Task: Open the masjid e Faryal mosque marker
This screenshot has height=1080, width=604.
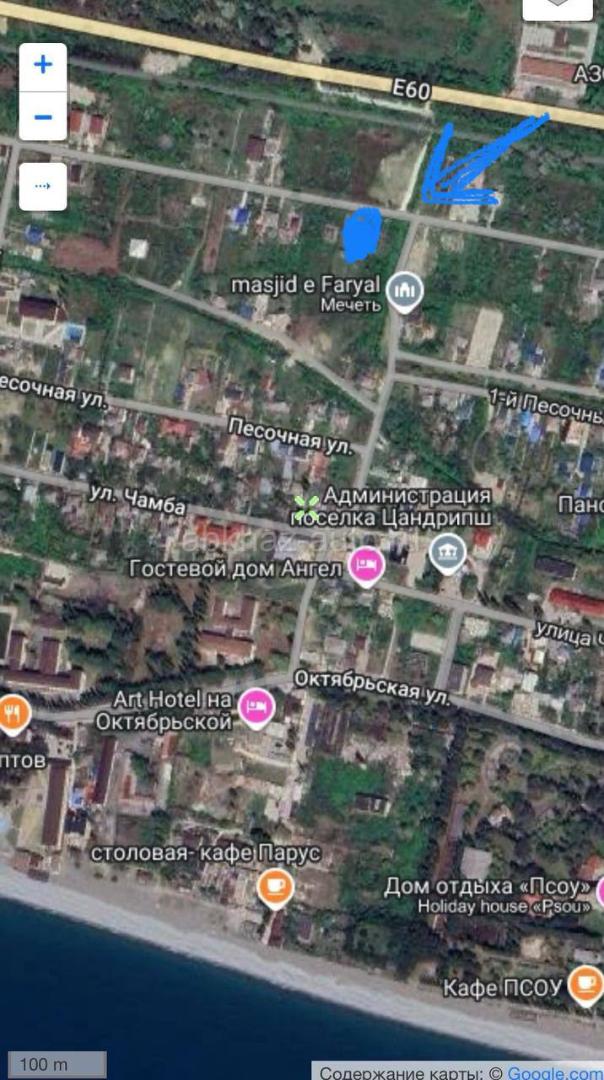Action: click(x=404, y=291)
